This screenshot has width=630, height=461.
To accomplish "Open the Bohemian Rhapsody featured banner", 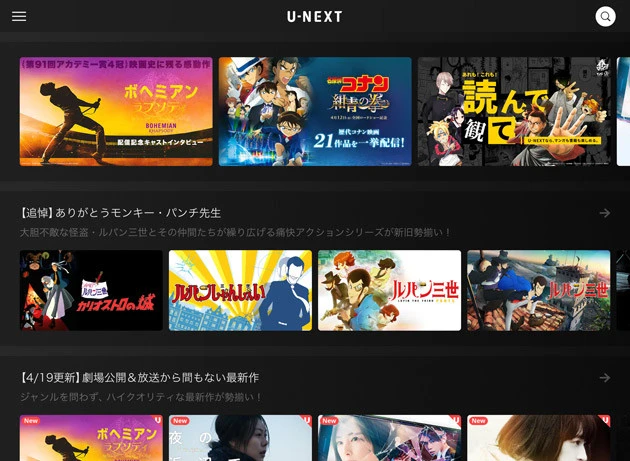I will click(x=116, y=111).
